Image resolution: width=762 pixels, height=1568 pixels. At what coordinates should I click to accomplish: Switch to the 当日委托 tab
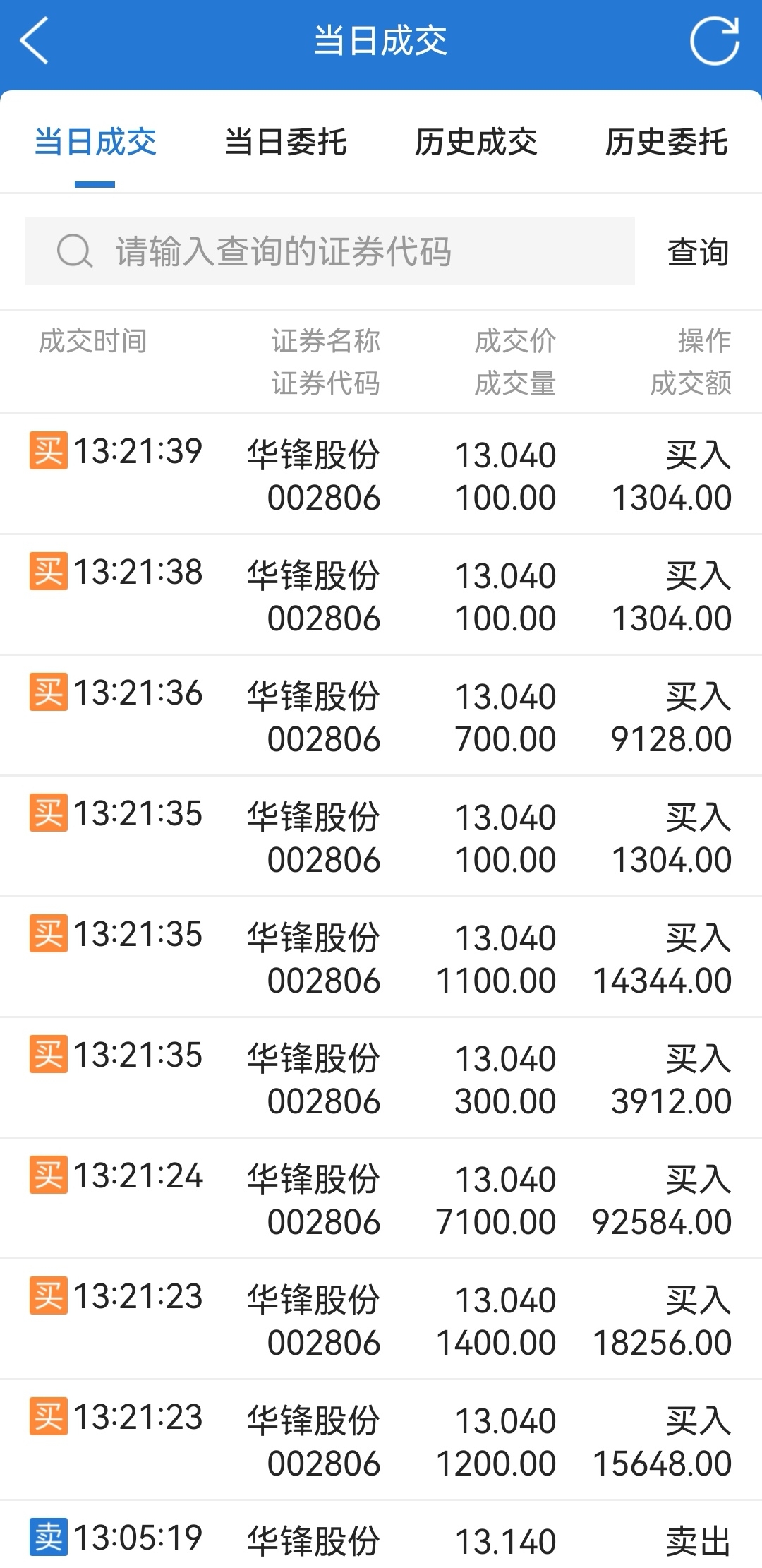[x=286, y=143]
